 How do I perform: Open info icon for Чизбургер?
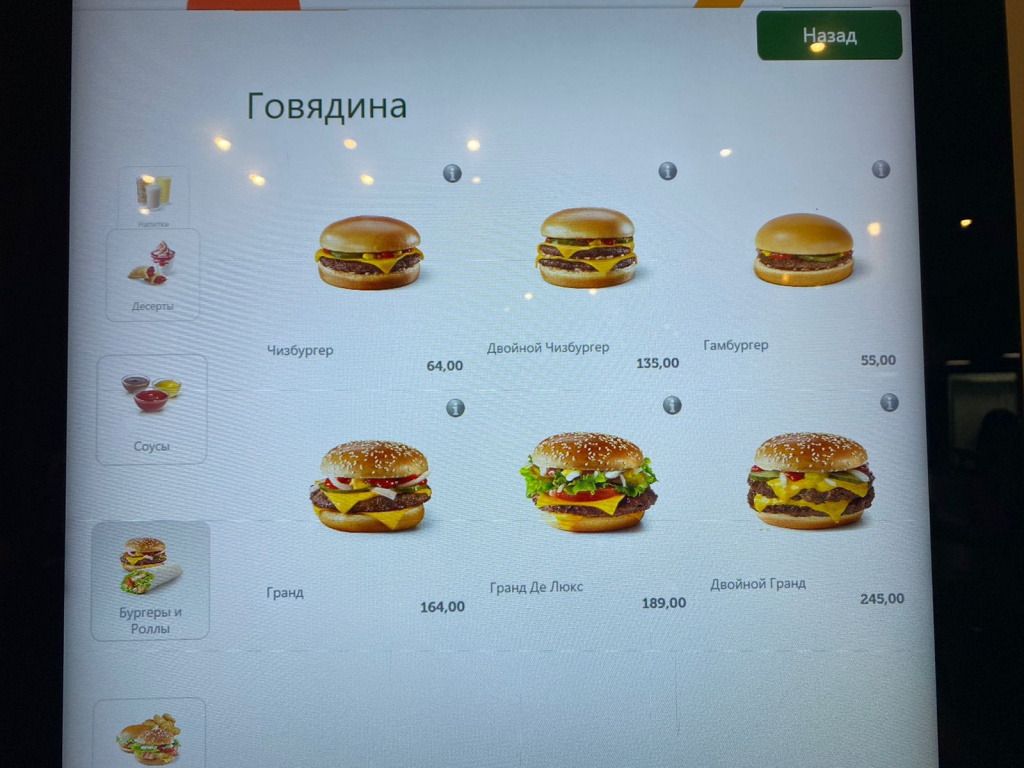coord(452,174)
